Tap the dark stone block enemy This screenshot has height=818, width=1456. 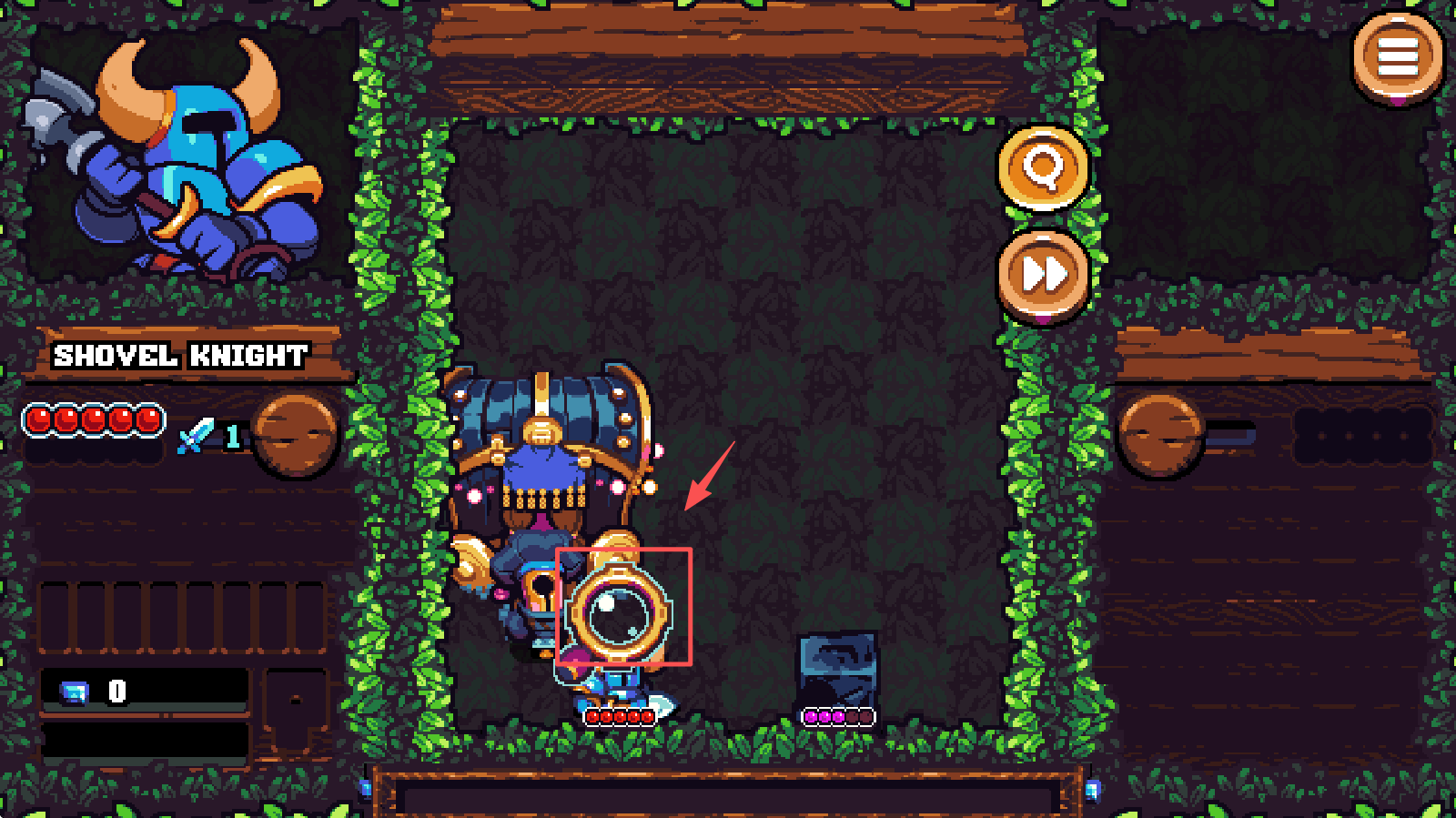(x=837, y=671)
